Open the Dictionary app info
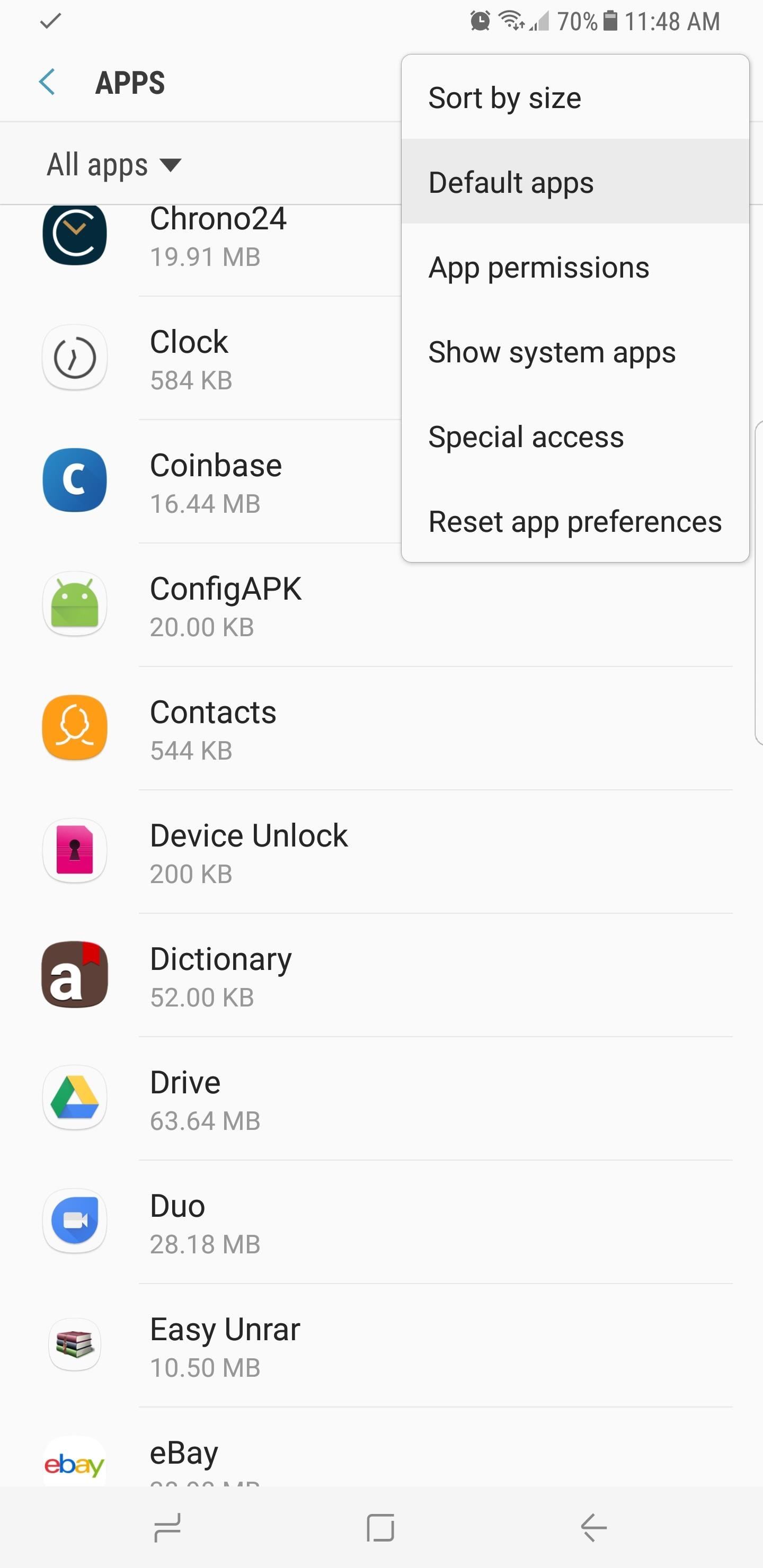This screenshot has height=1568, width=763. point(221,975)
